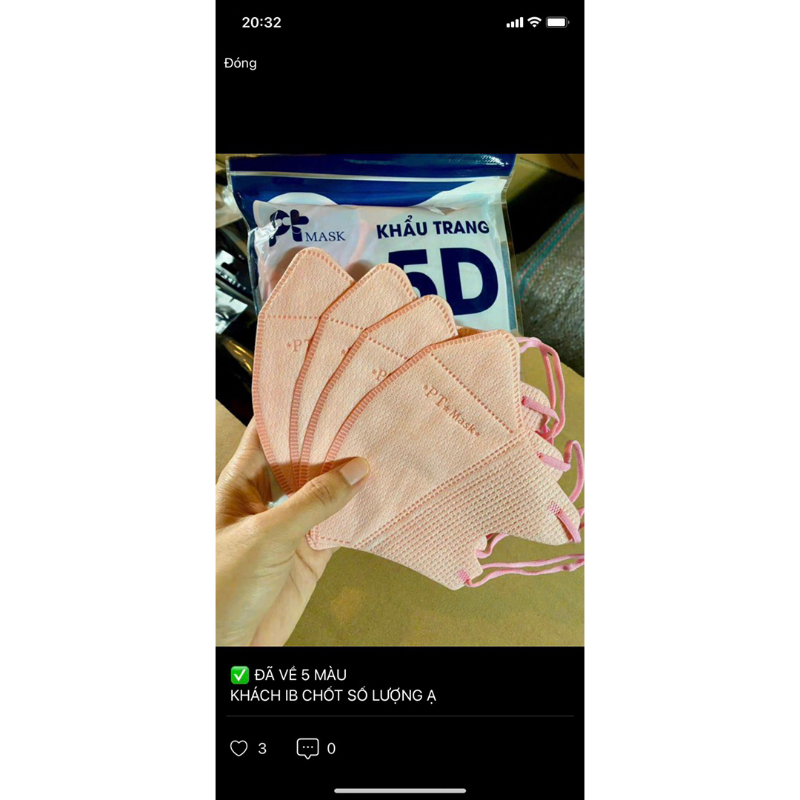
Task: Like this post with the heart icon
Action: tap(239, 748)
